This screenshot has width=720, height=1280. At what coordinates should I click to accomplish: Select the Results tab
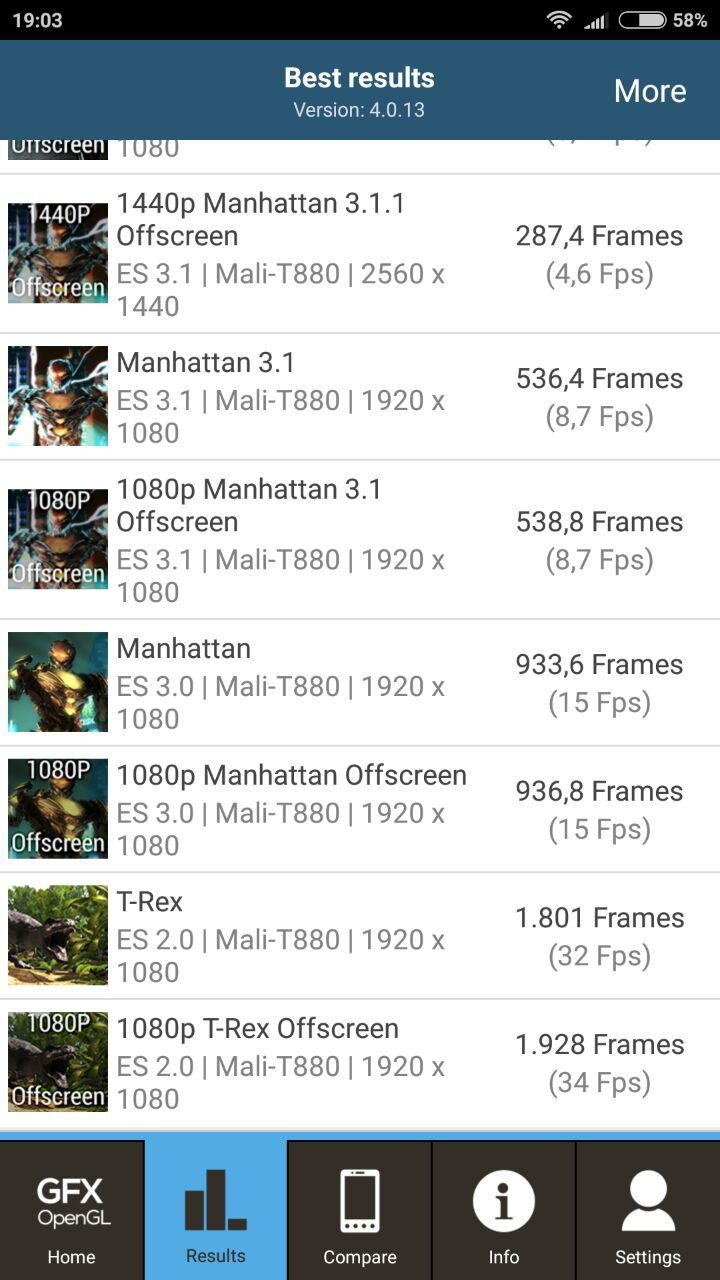[216, 1212]
